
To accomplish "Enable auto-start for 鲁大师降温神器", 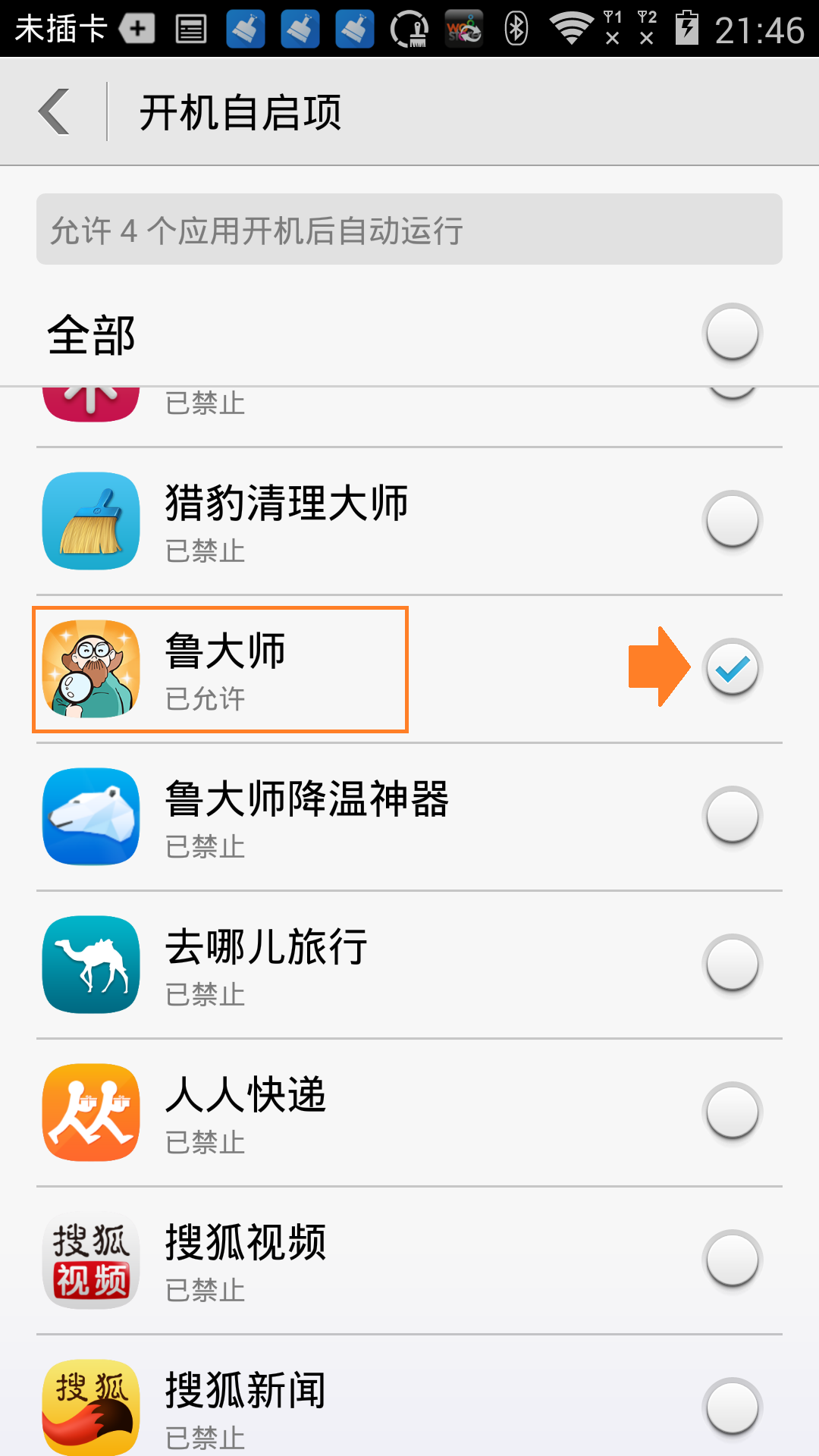I will pyautogui.click(x=732, y=816).
